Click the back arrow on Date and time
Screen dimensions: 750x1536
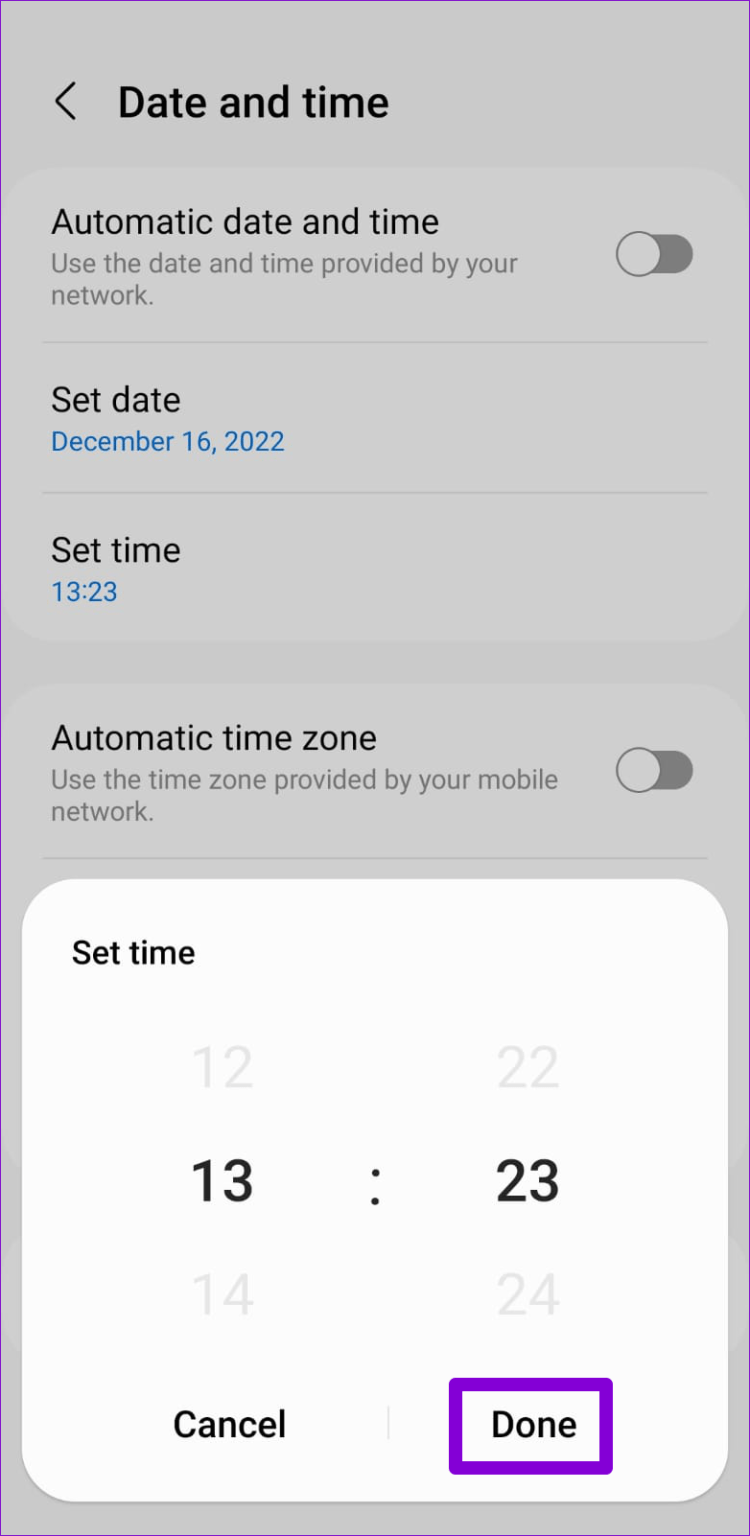(66, 101)
